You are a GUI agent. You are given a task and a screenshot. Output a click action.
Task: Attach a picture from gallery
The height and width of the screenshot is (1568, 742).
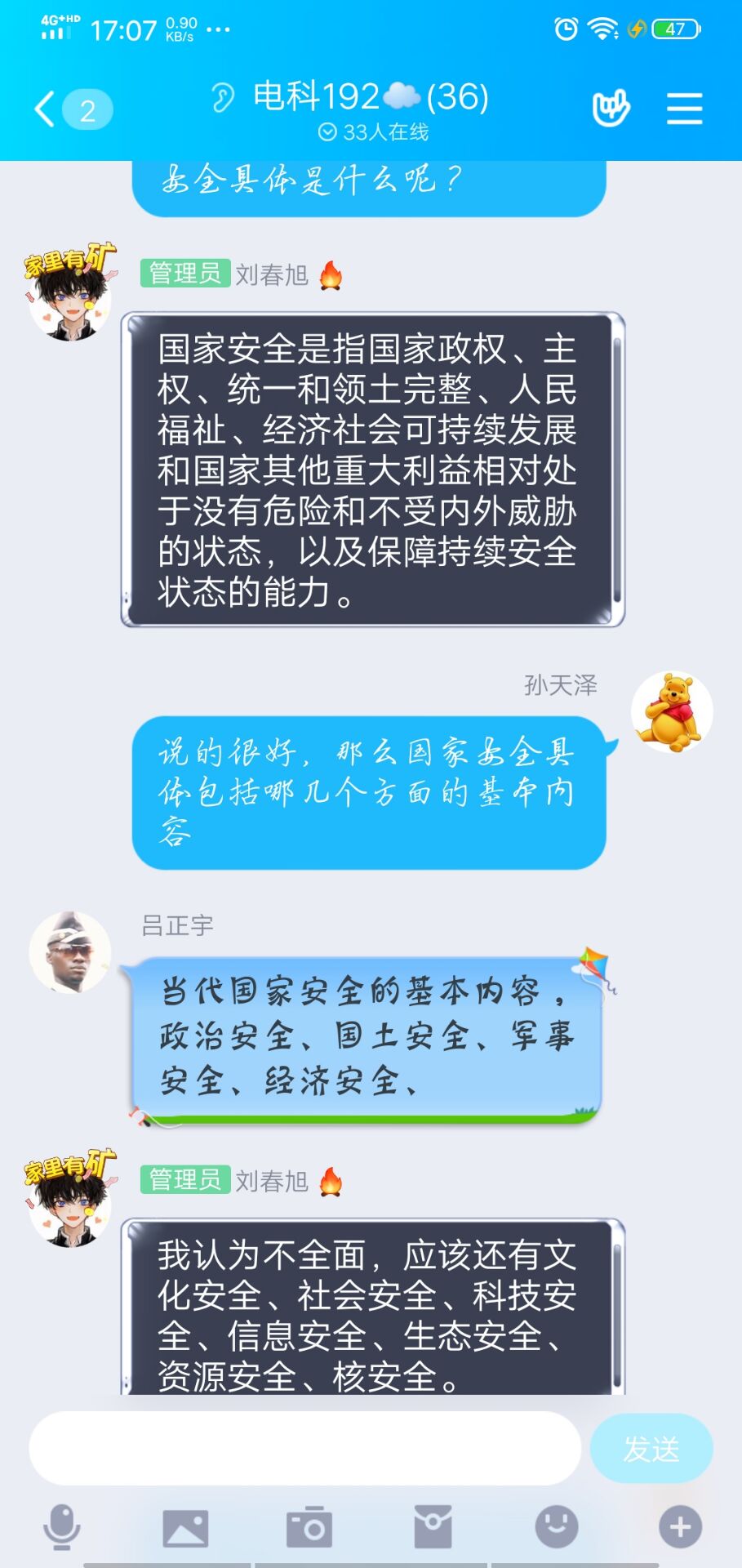[x=185, y=1527]
